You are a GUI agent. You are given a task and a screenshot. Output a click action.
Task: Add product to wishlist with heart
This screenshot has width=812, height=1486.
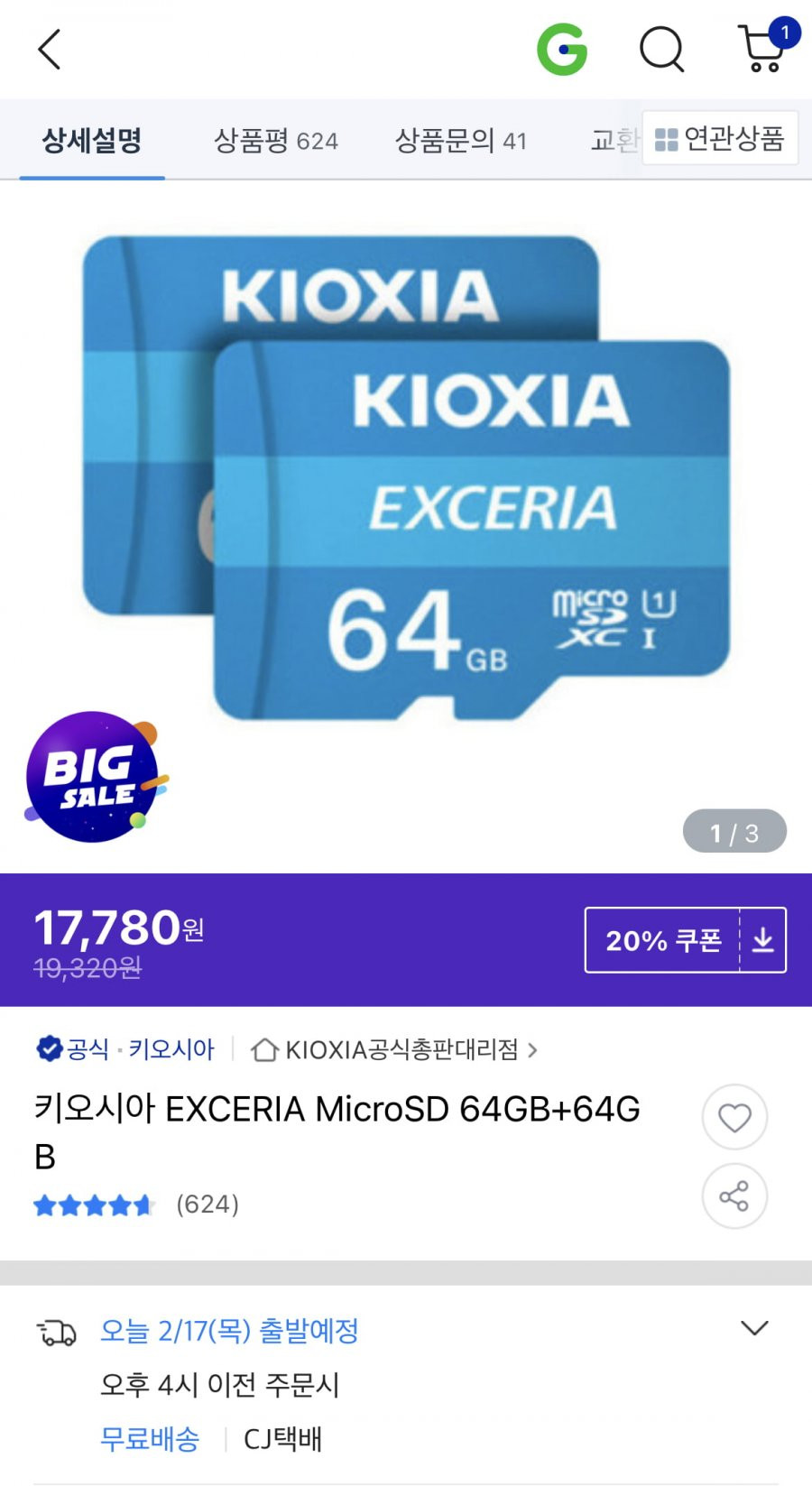tap(734, 1117)
